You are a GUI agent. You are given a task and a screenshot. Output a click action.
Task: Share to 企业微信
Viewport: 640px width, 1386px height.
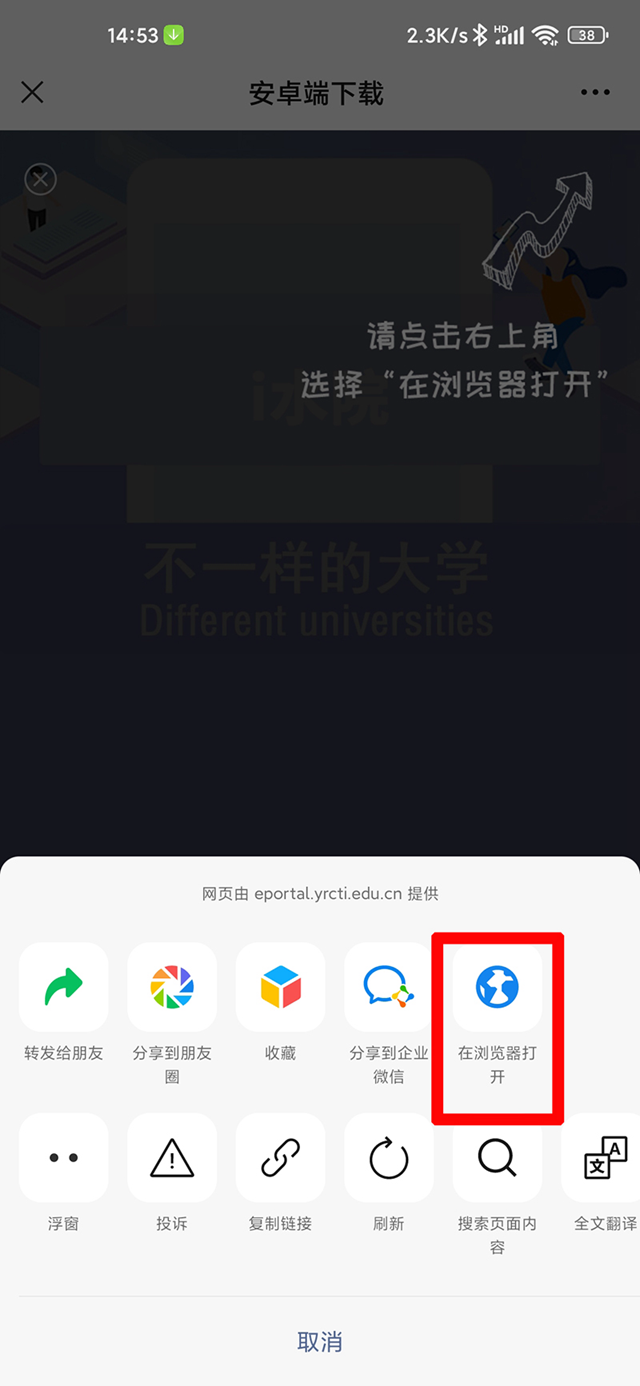click(x=389, y=988)
